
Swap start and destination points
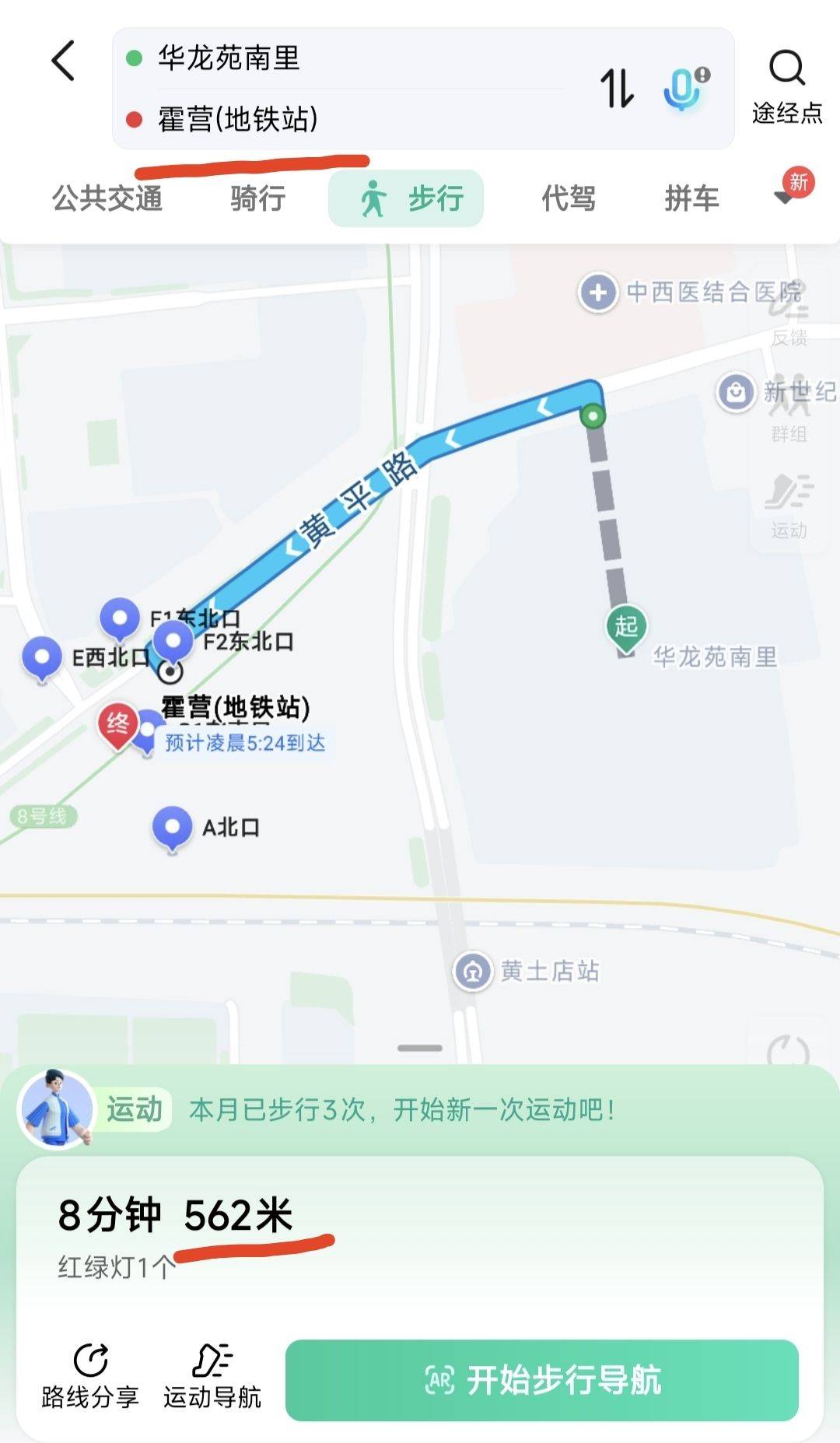pos(617,88)
